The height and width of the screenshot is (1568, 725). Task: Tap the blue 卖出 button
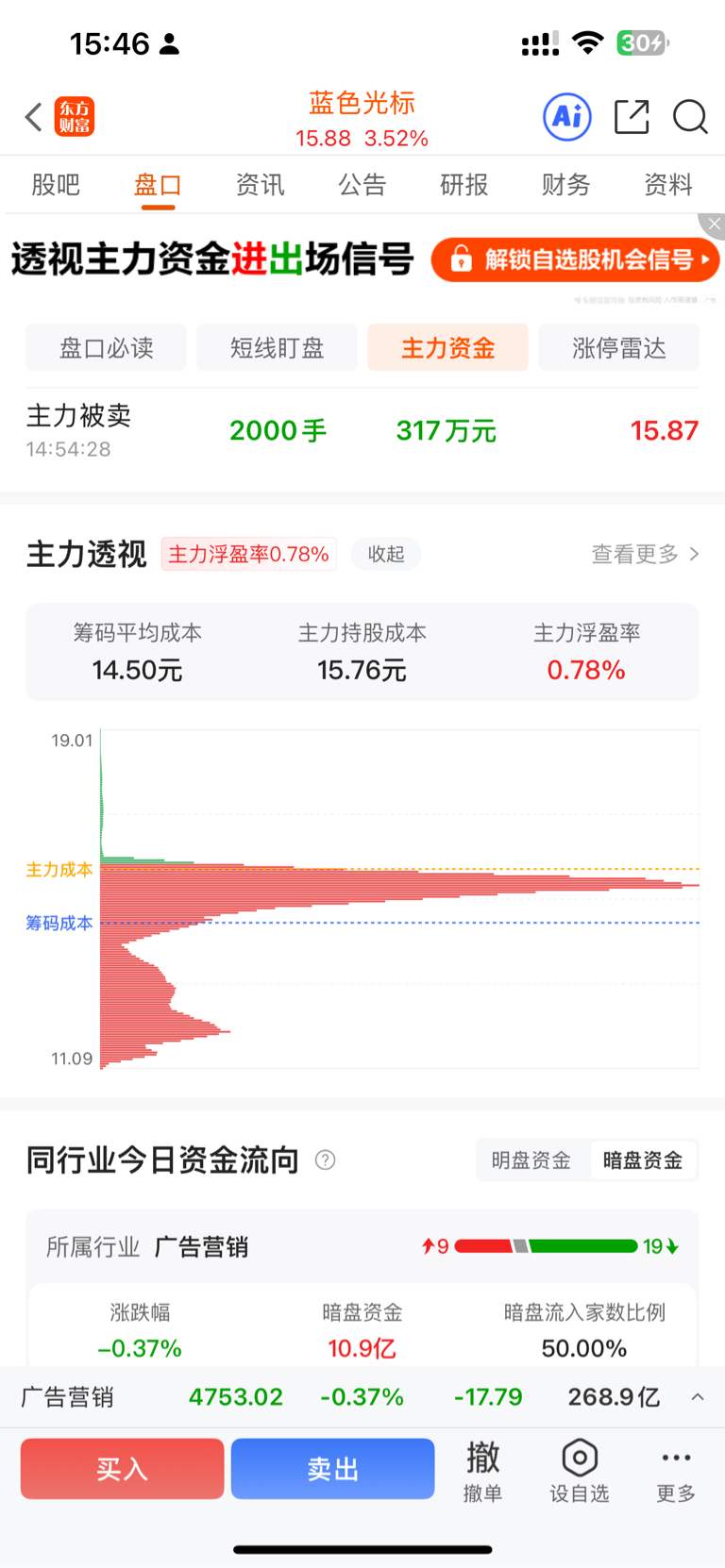[332, 1469]
